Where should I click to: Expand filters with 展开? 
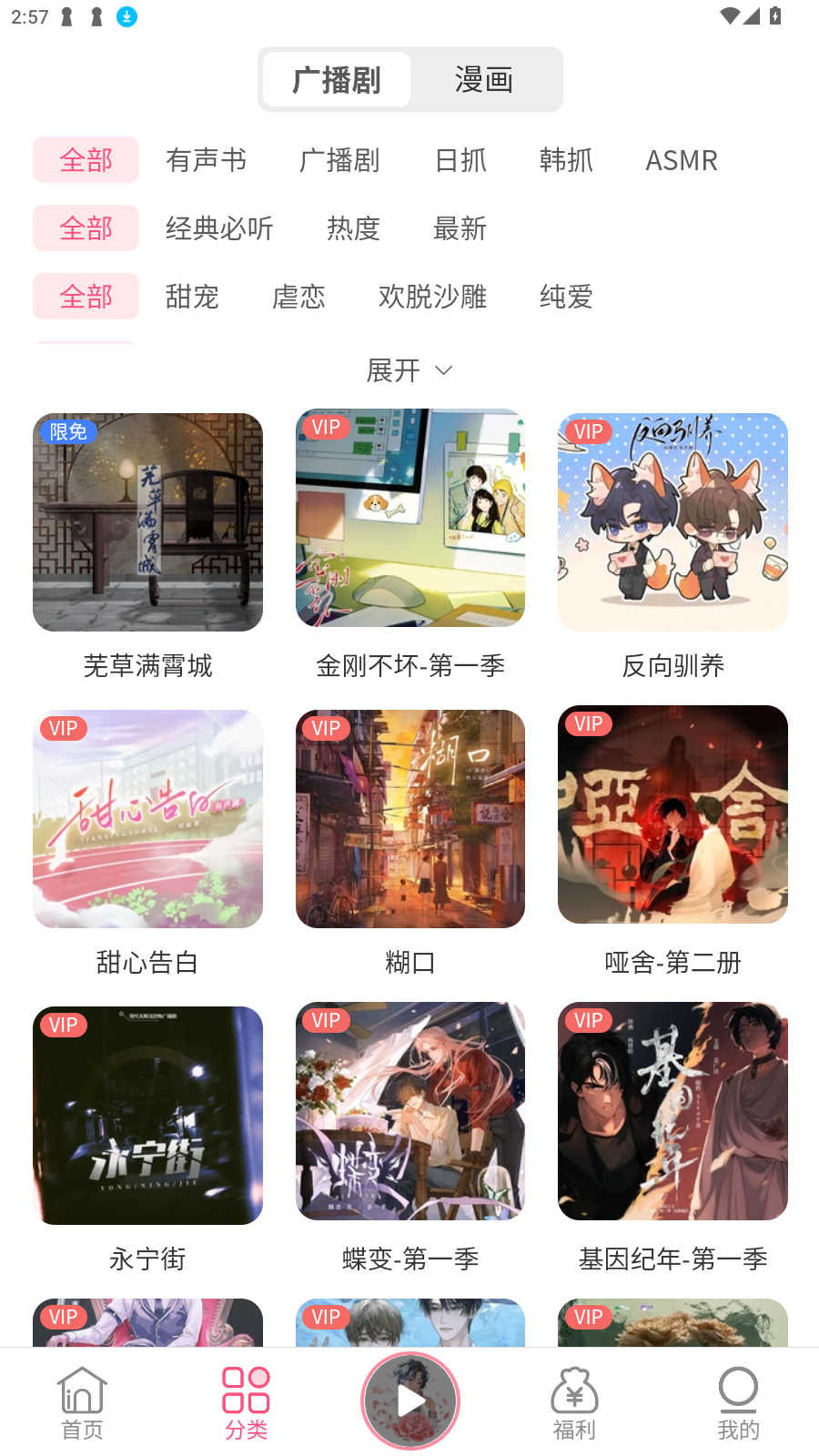pos(409,370)
